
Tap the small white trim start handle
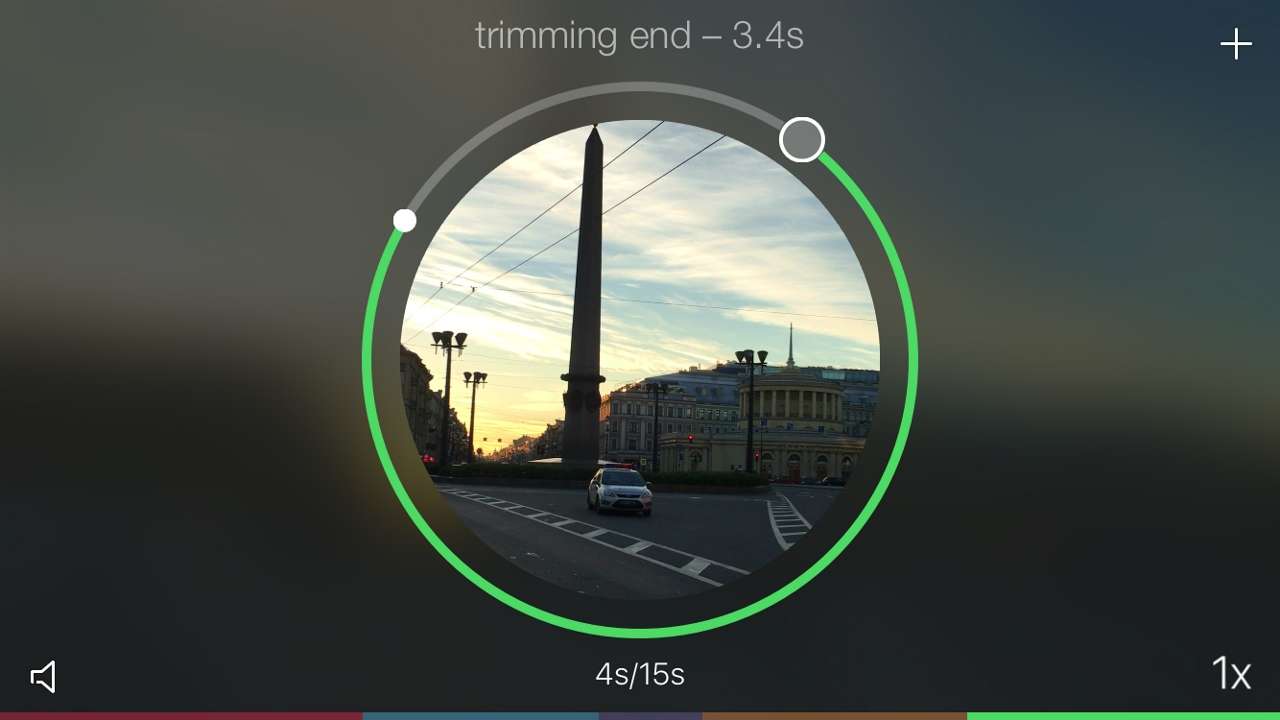pos(405,220)
